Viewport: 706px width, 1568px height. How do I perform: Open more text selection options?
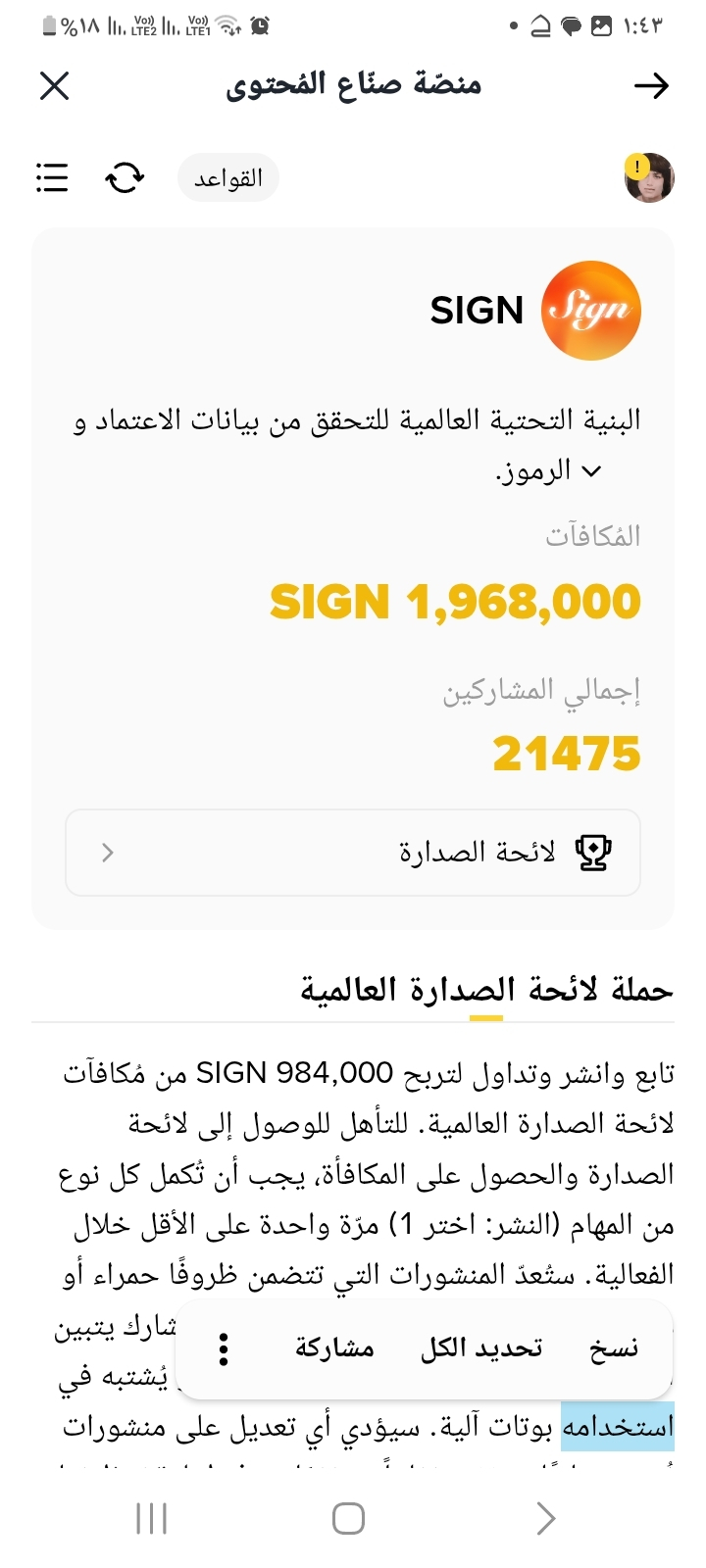tap(224, 1349)
